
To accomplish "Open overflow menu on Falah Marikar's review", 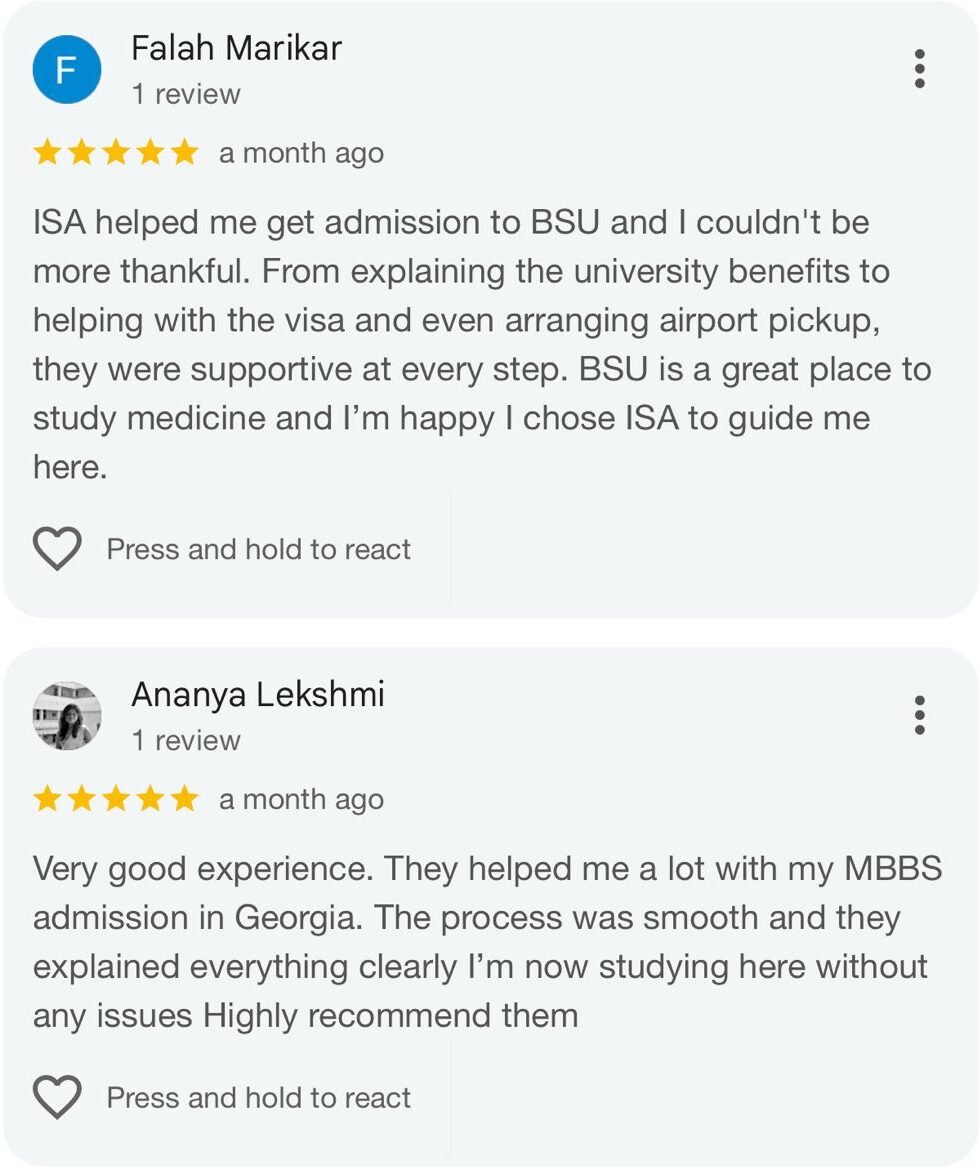I will coord(919,69).
